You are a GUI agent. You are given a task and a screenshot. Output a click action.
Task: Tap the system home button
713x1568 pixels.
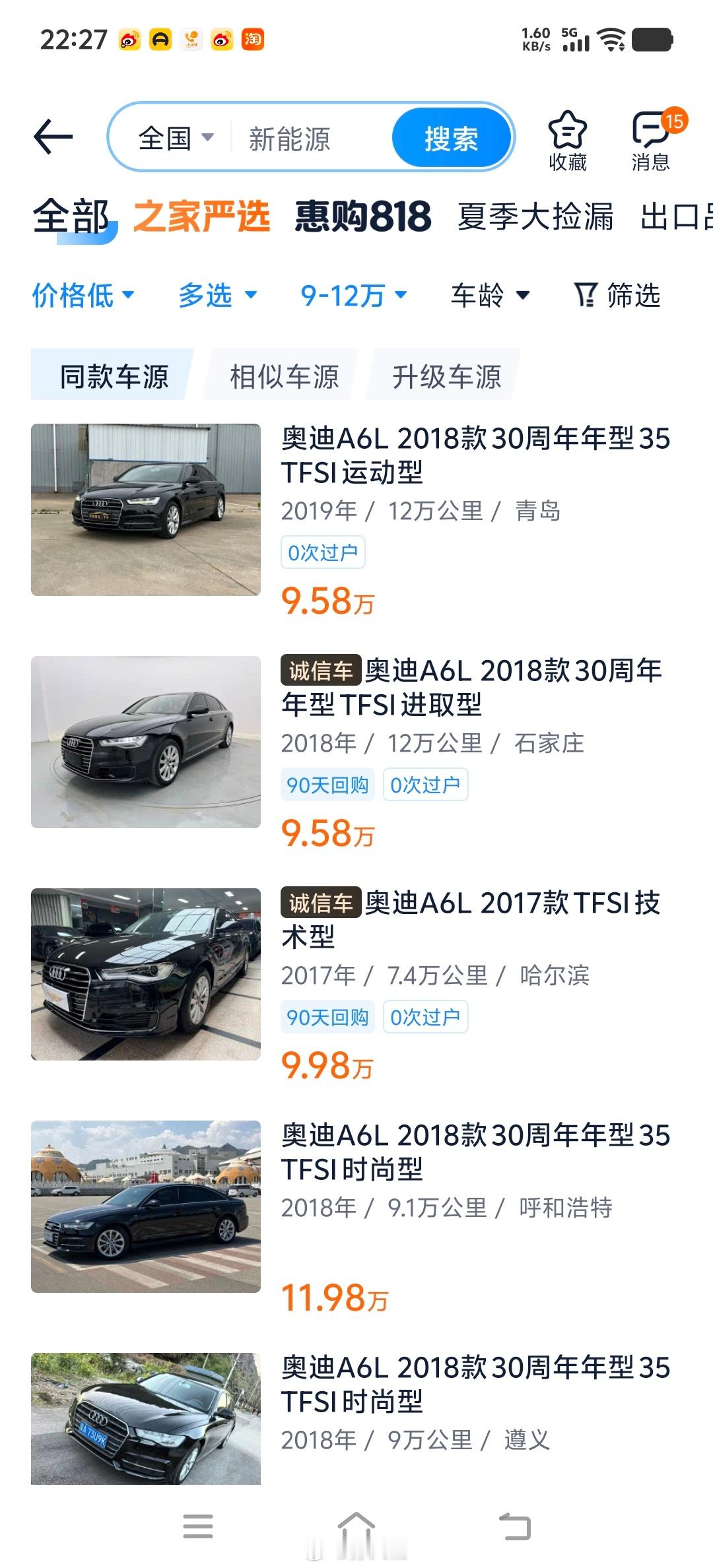[x=356, y=1526]
